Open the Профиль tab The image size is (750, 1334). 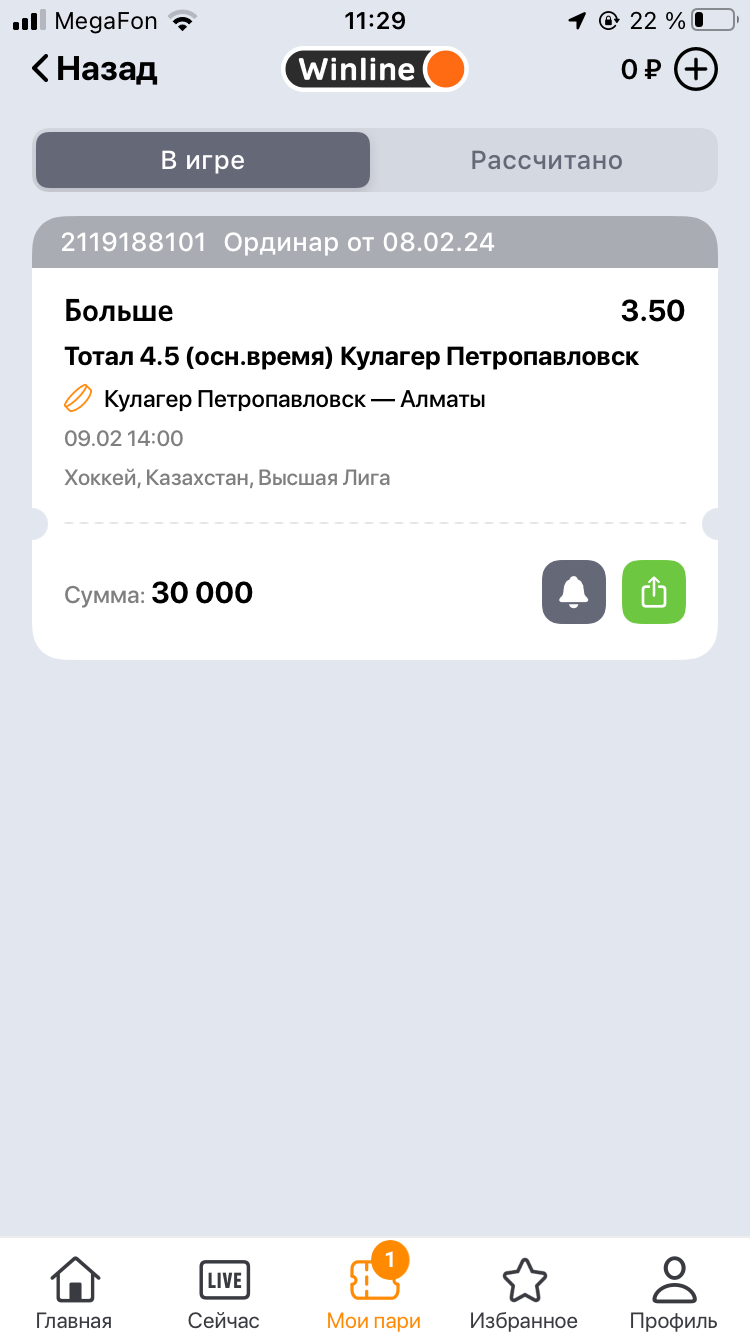click(x=674, y=1292)
